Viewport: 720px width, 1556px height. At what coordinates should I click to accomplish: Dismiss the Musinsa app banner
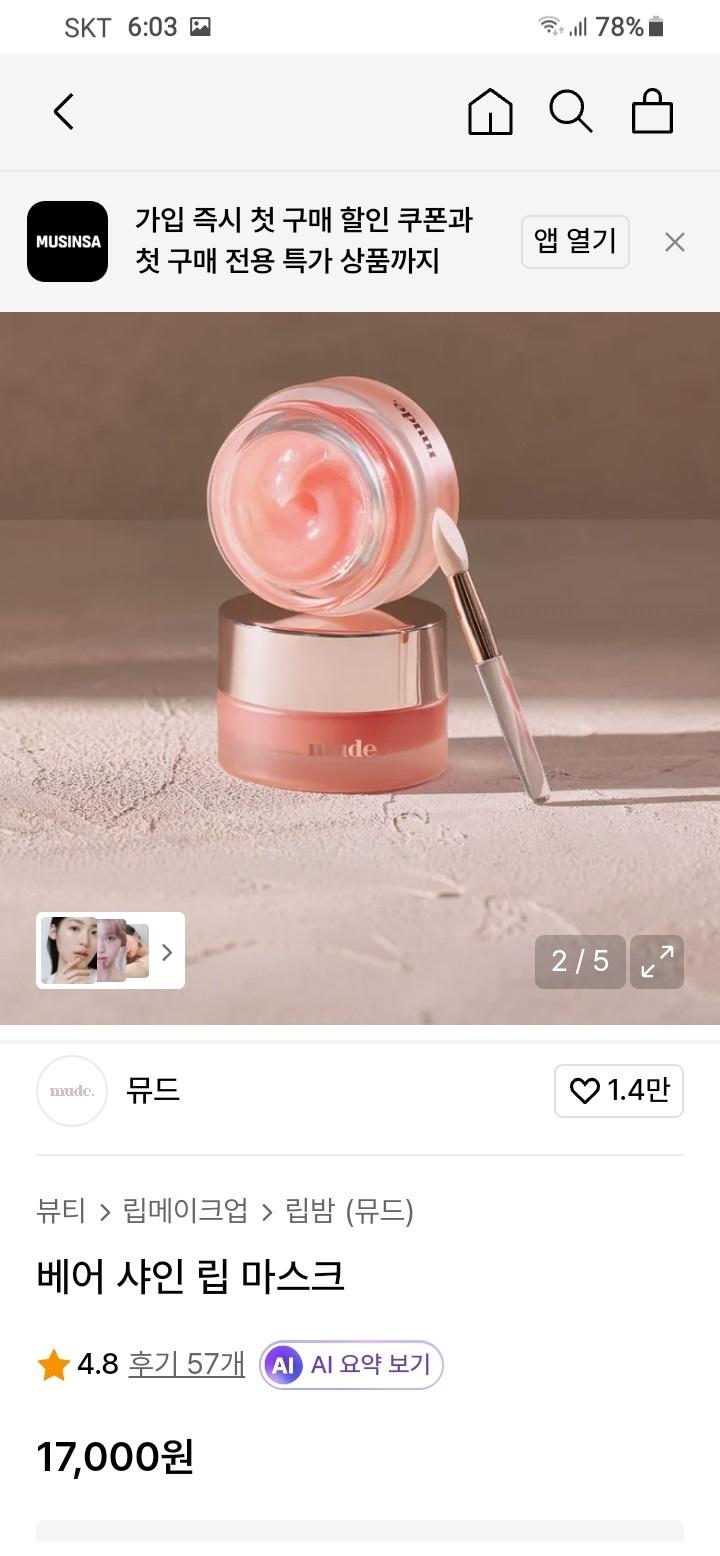[675, 242]
